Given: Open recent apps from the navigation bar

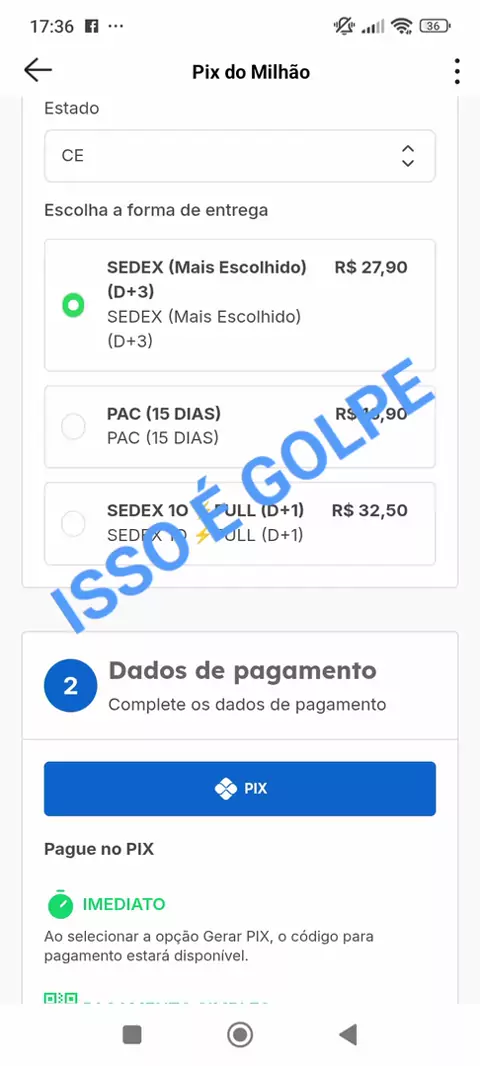Looking at the screenshot, I should [x=132, y=1035].
